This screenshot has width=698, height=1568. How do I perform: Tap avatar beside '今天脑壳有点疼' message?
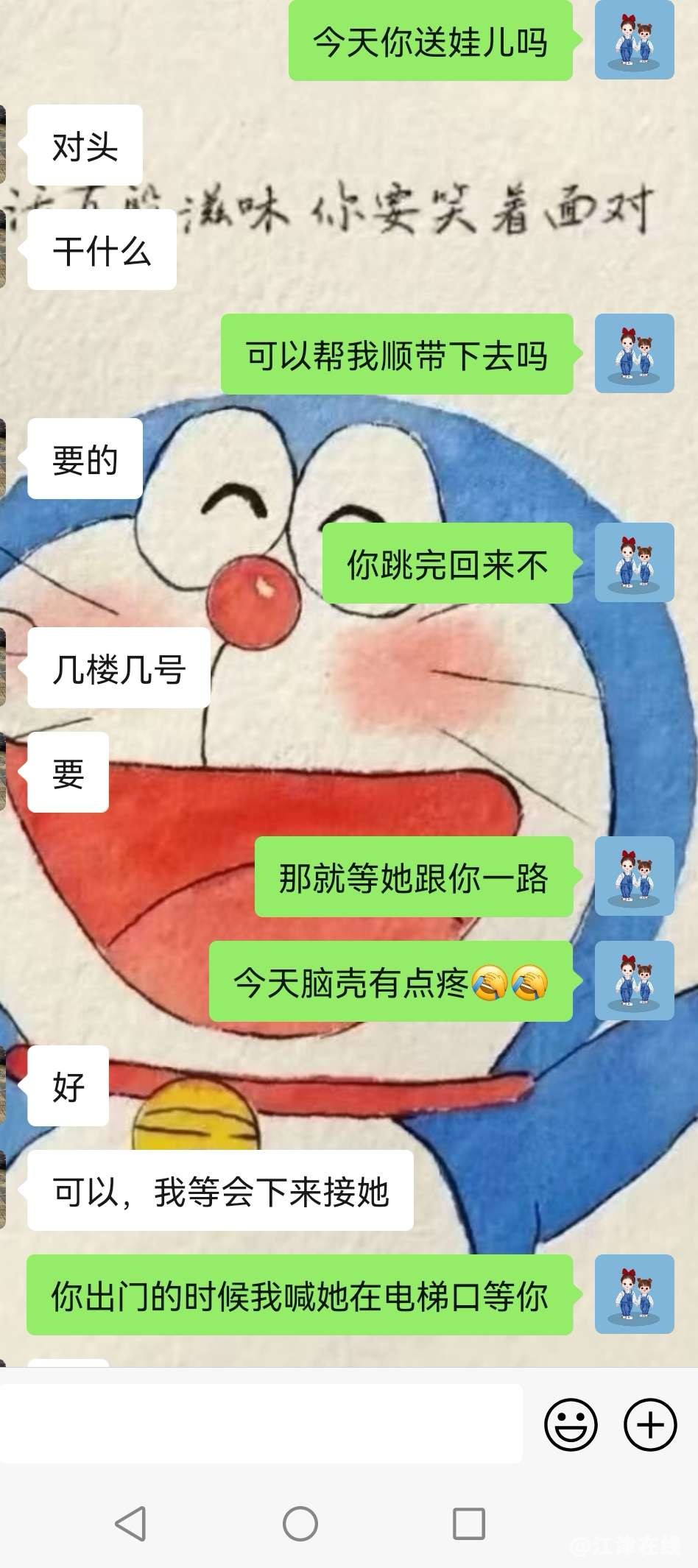(x=634, y=981)
